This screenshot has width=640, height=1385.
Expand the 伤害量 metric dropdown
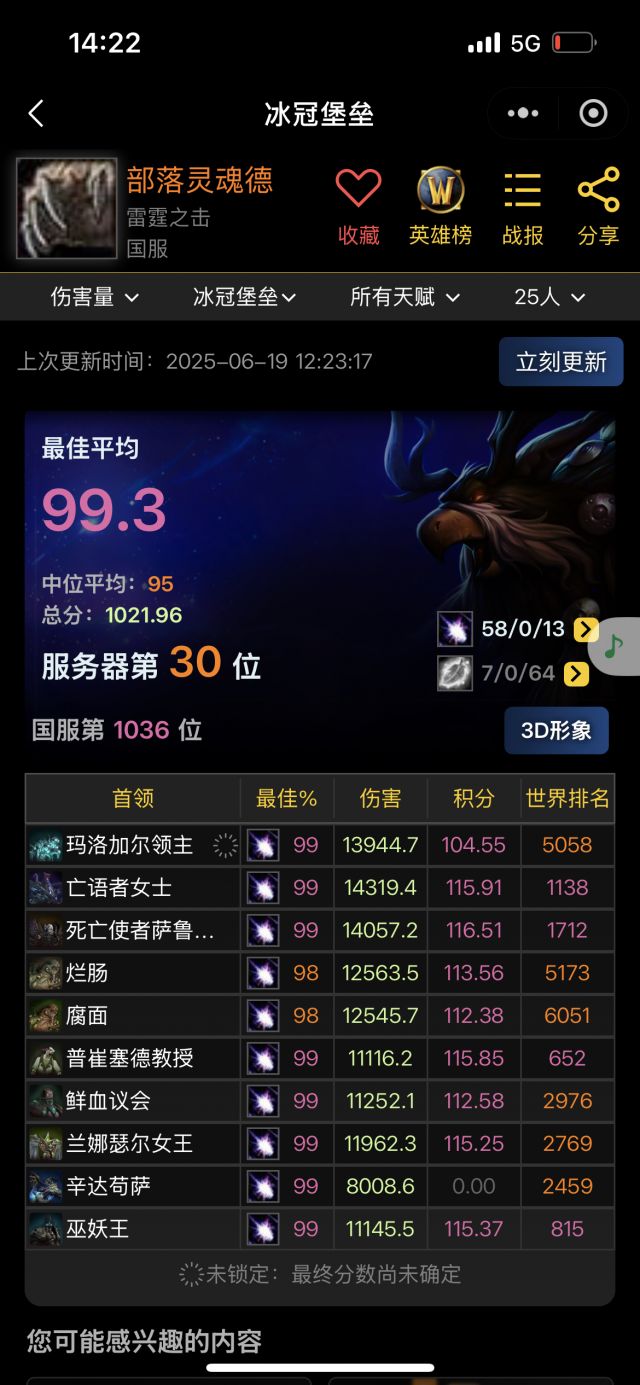tap(95, 297)
